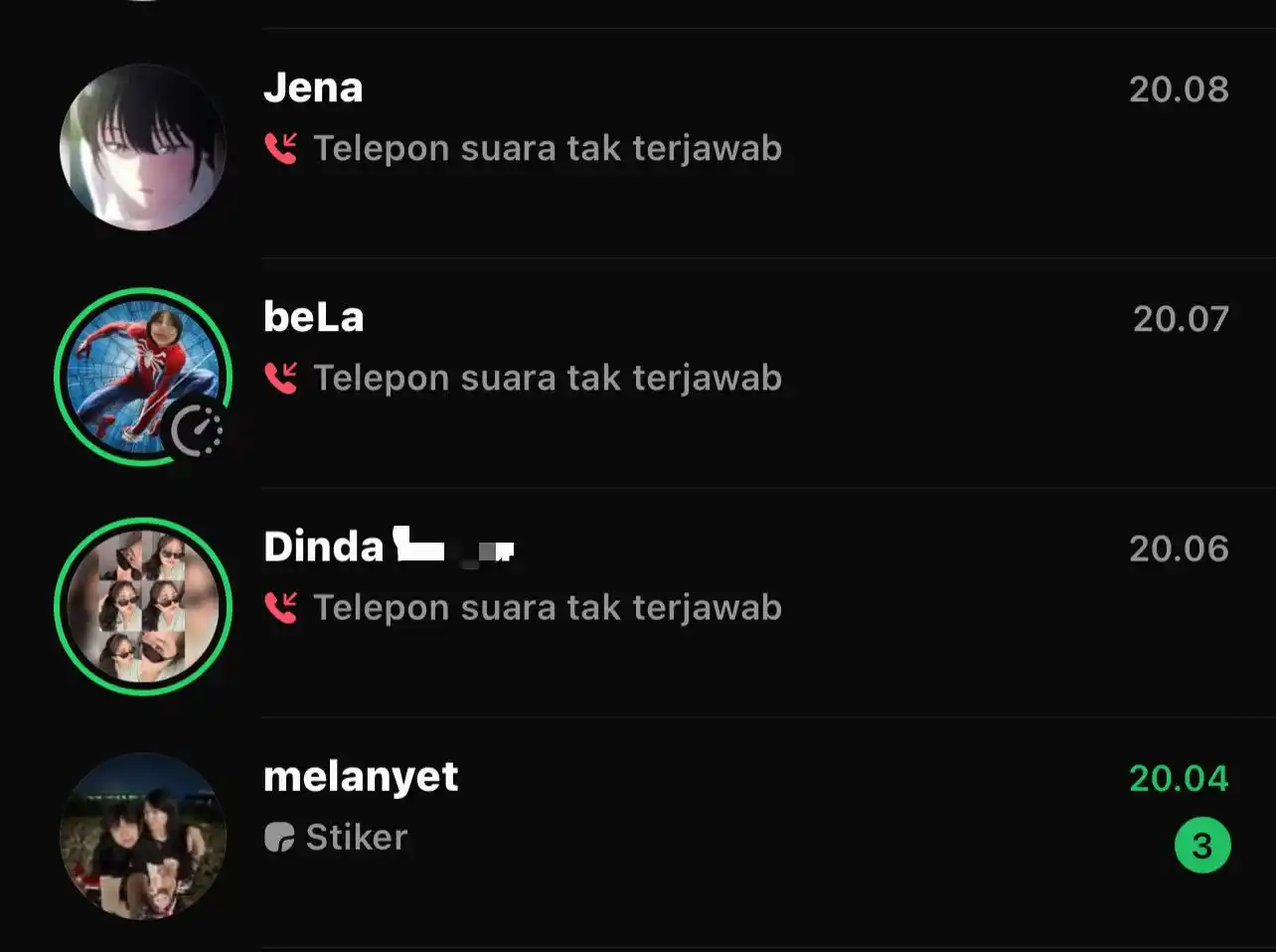This screenshot has height=952, width=1276.
Task: View Jena's profile picture
Action: 143,147
